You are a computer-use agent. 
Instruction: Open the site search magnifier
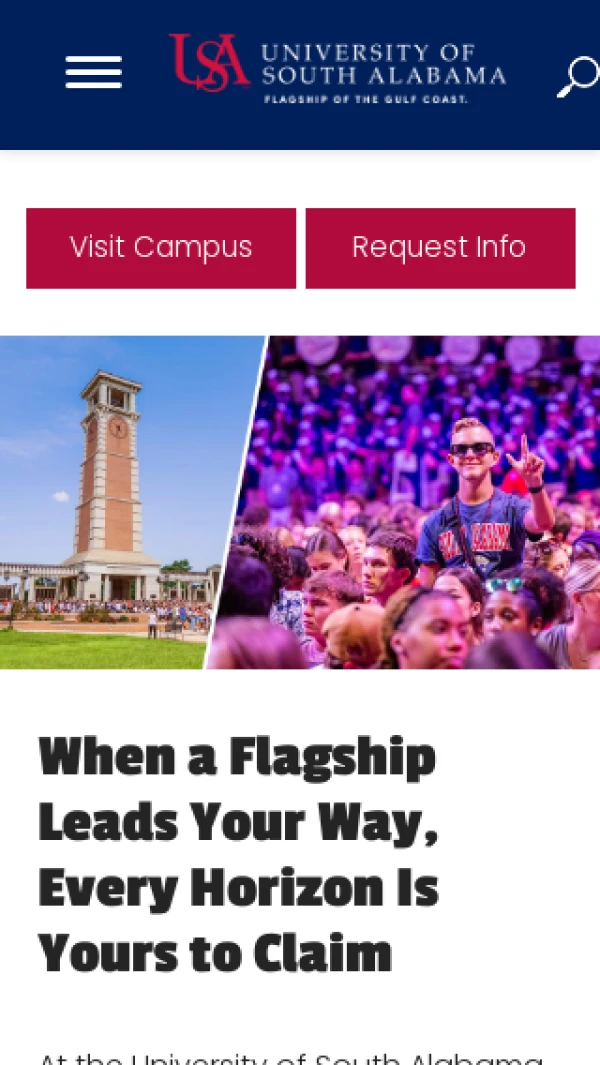(x=577, y=76)
